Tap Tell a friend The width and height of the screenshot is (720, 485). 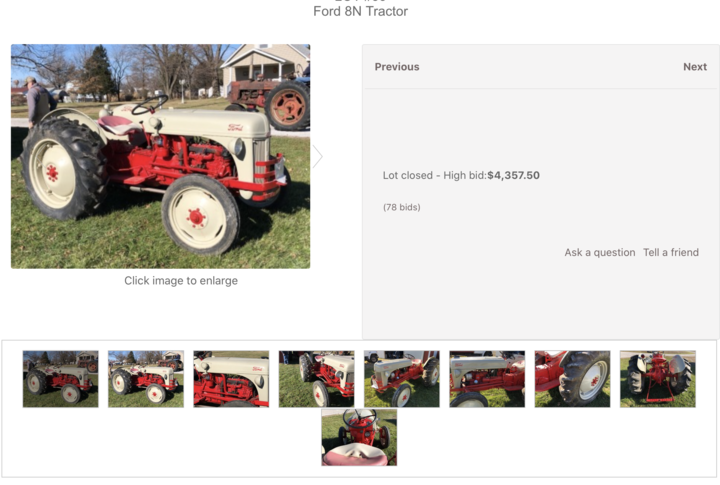click(671, 253)
